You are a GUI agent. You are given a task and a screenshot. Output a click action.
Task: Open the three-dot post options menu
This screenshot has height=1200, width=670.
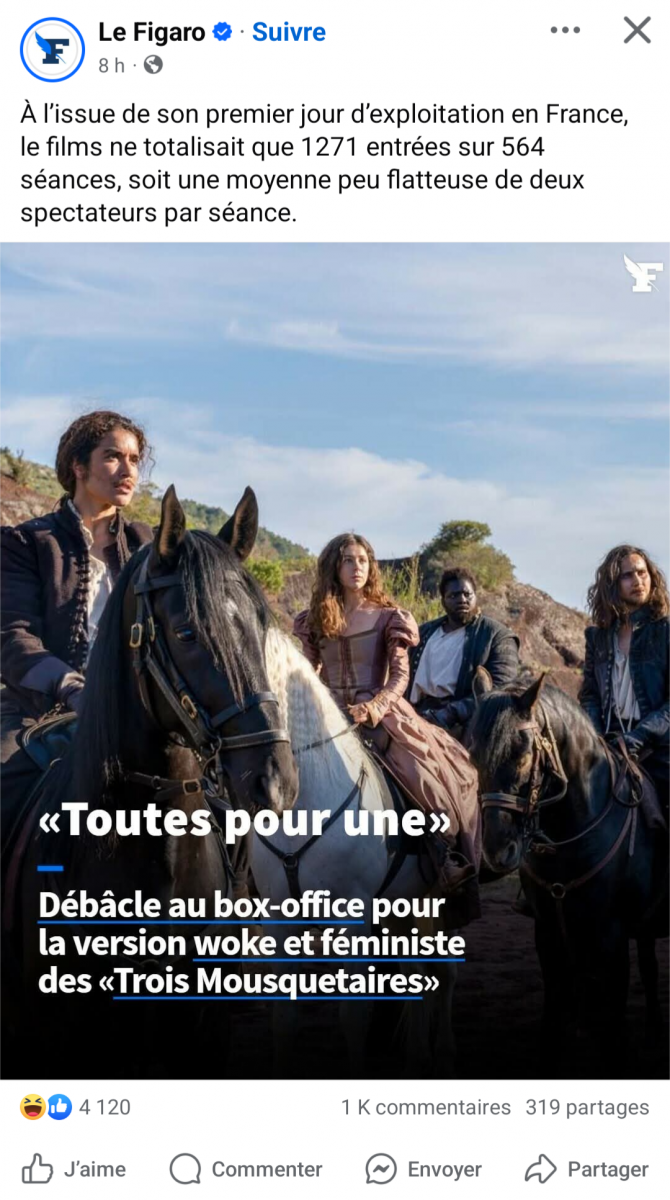point(565,31)
